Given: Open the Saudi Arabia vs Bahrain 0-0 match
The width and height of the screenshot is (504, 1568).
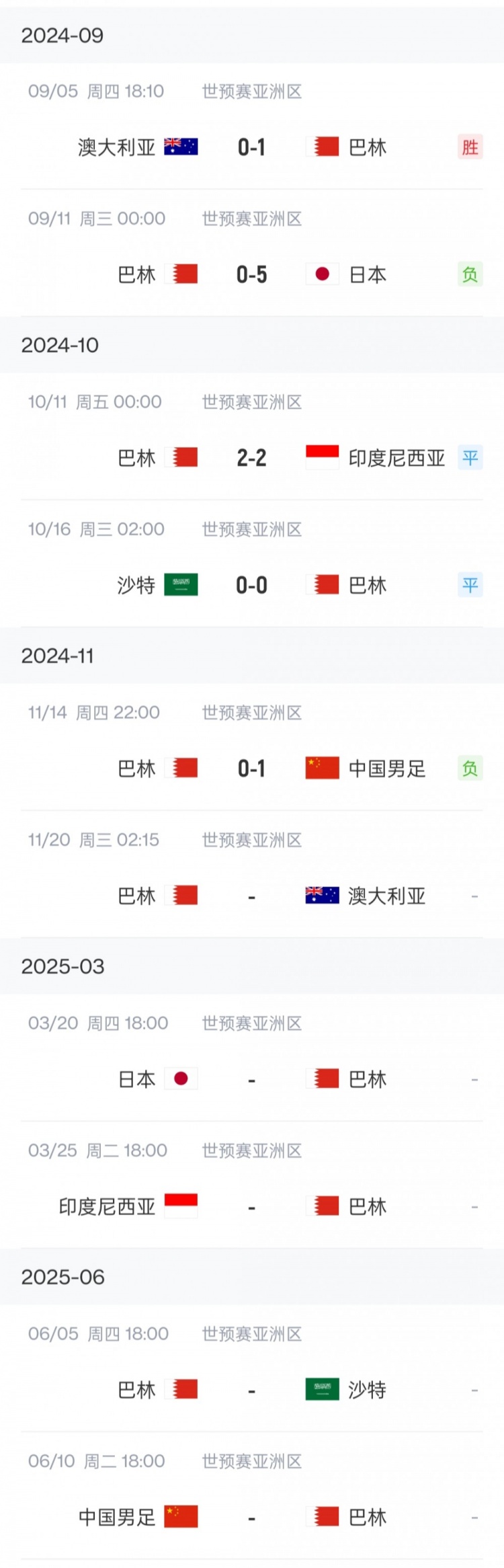Looking at the screenshot, I should (x=251, y=585).
